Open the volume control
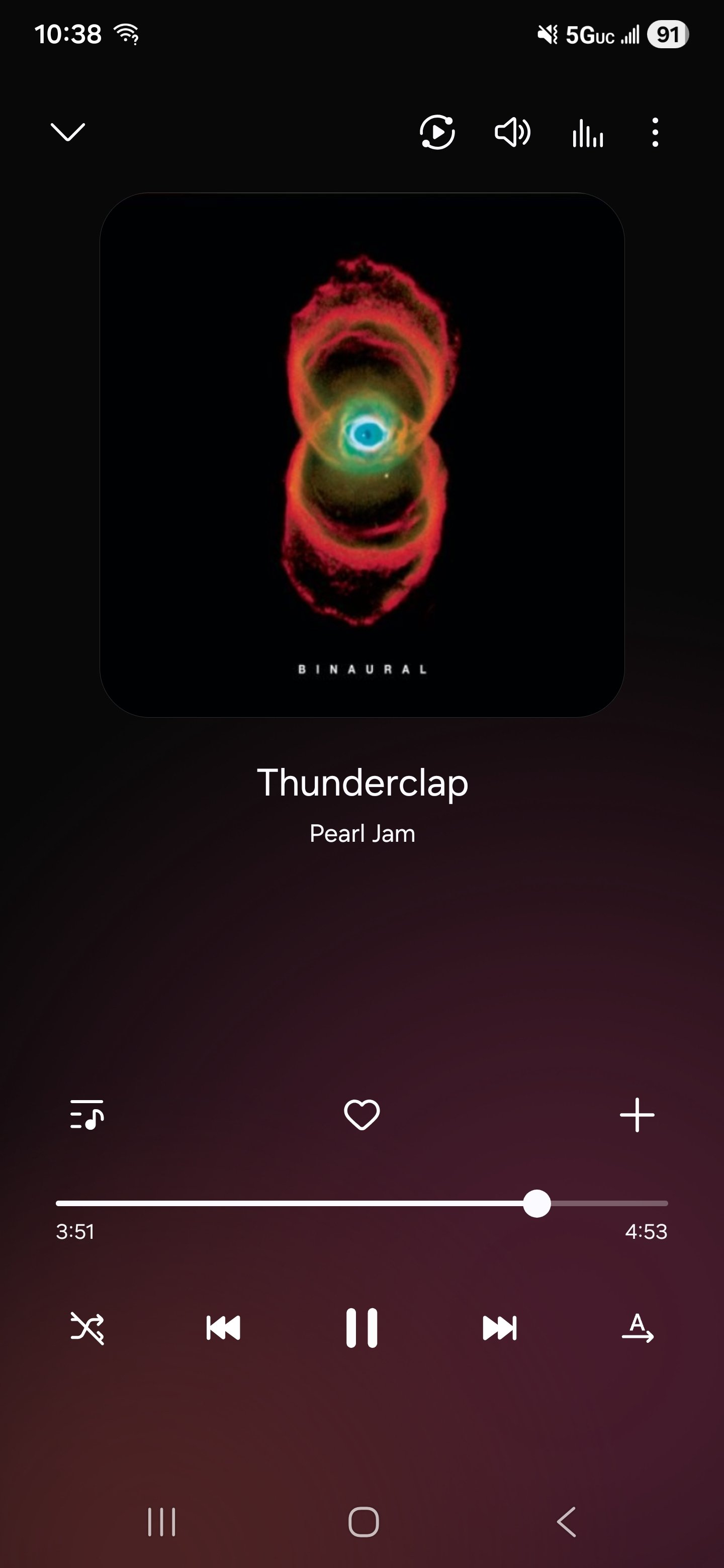This screenshot has height=1568, width=724. [x=512, y=132]
